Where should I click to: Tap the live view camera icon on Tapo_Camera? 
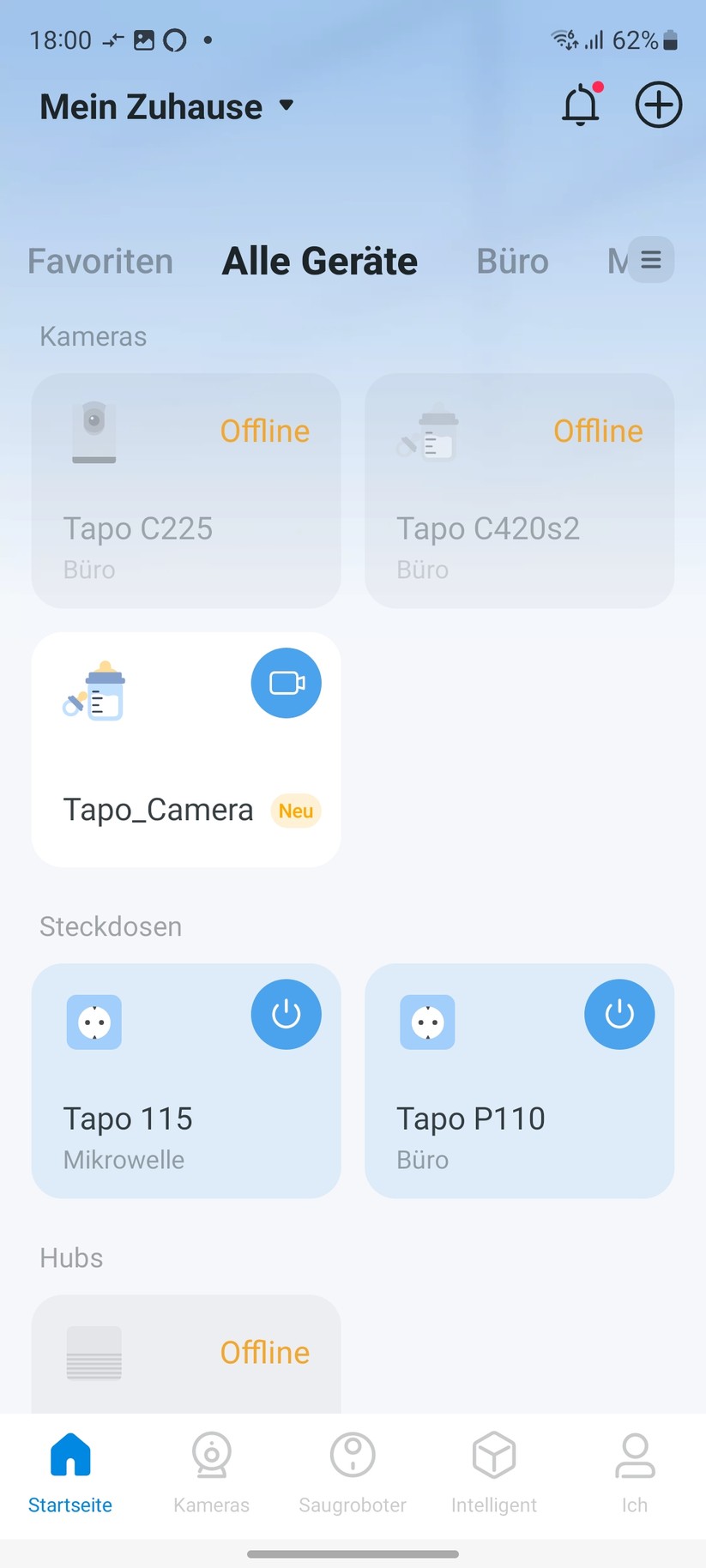[286, 683]
